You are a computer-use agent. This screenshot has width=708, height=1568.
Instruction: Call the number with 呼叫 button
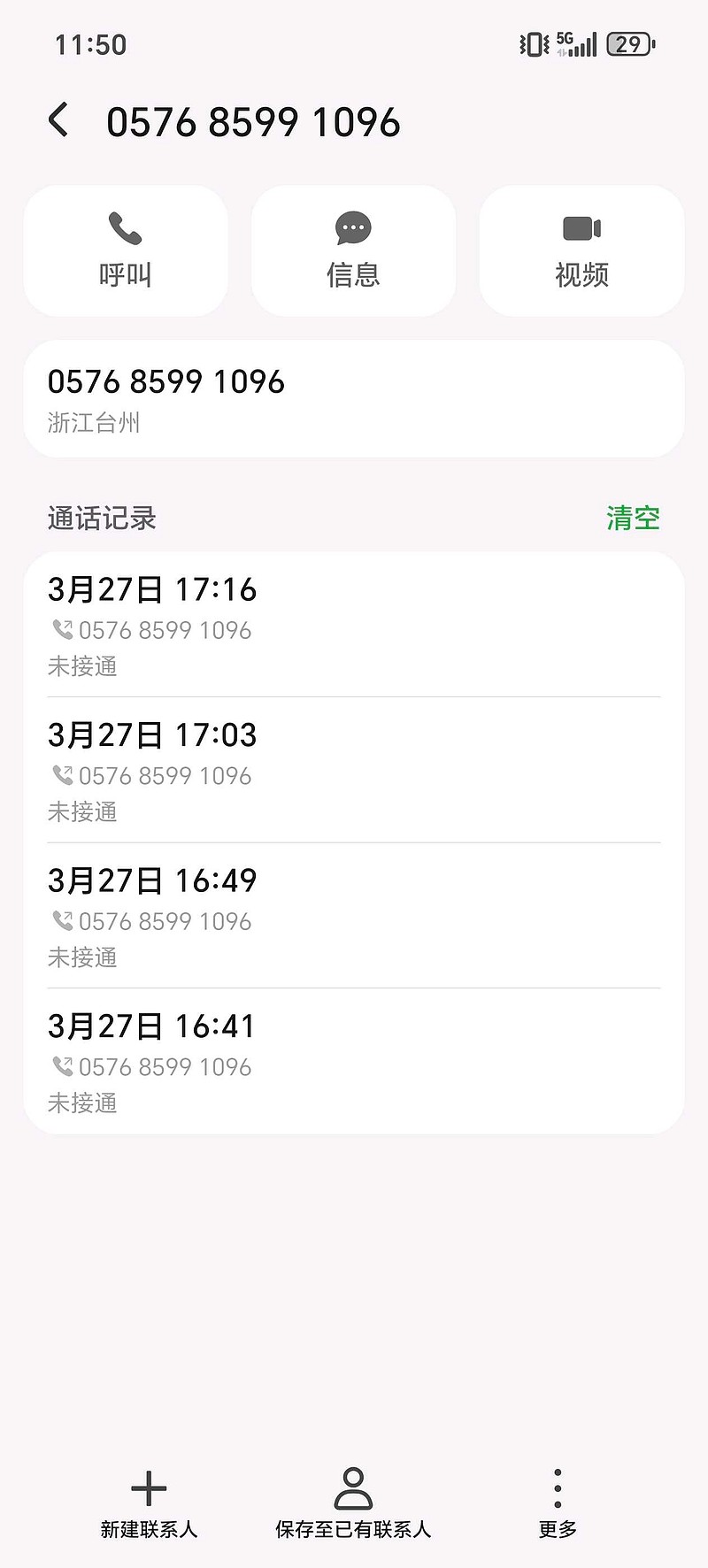coord(126,251)
